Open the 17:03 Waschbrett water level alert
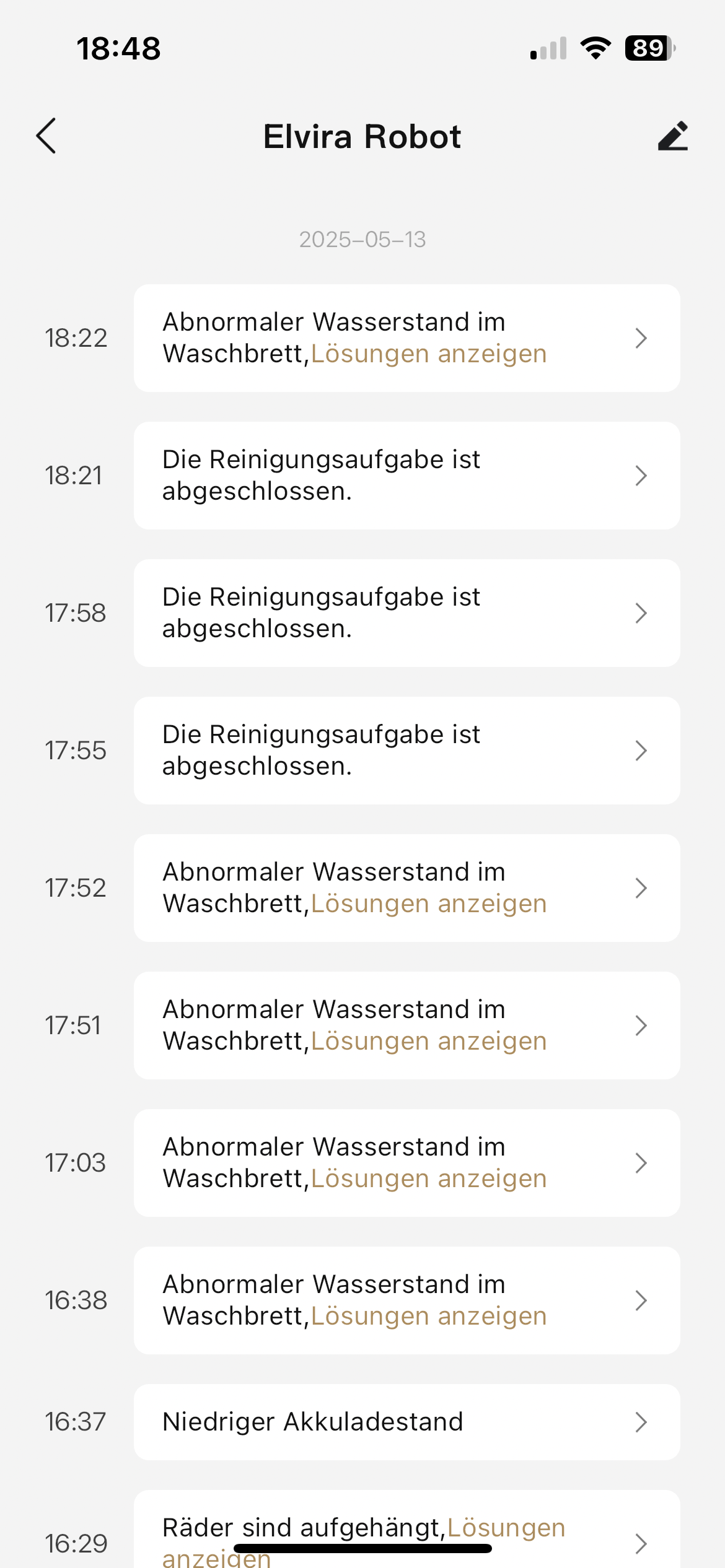725x1568 pixels. 407,1163
